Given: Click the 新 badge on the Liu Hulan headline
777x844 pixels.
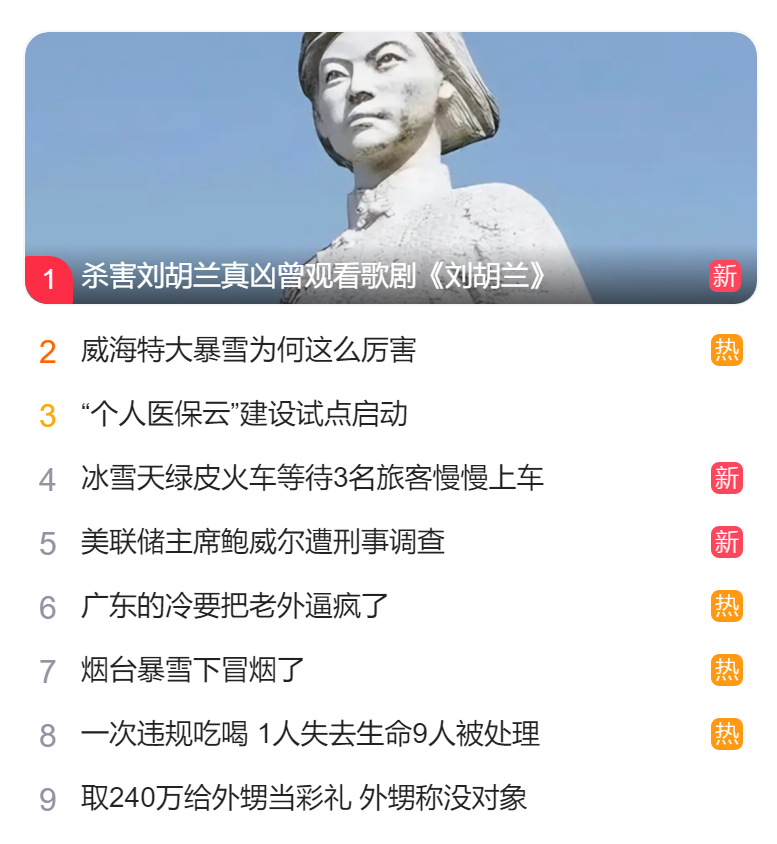Looking at the screenshot, I should 725,277.
